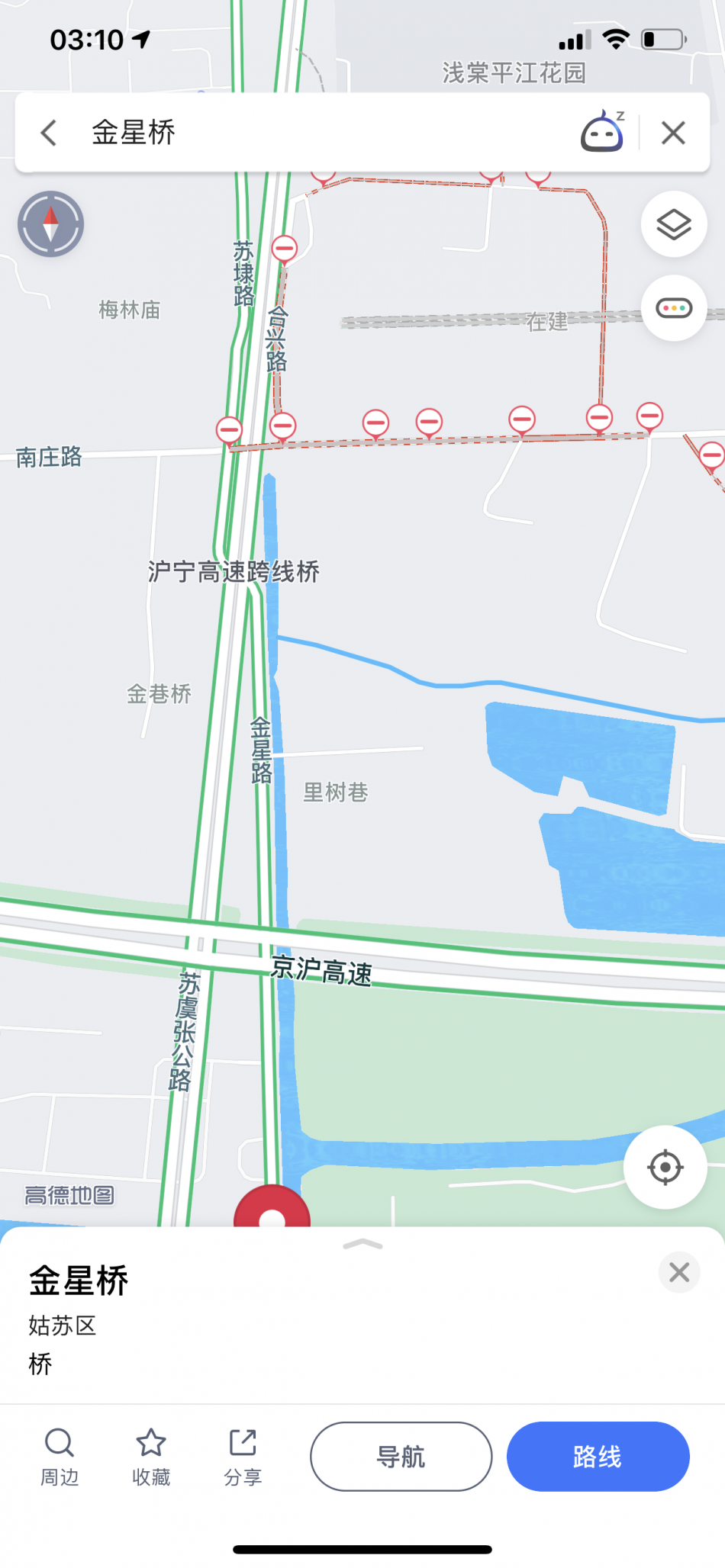Viewport: 725px width, 1568px height.
Task: Clear the search with the X icon
Action: pyautogui.click(x=673, y=133)
